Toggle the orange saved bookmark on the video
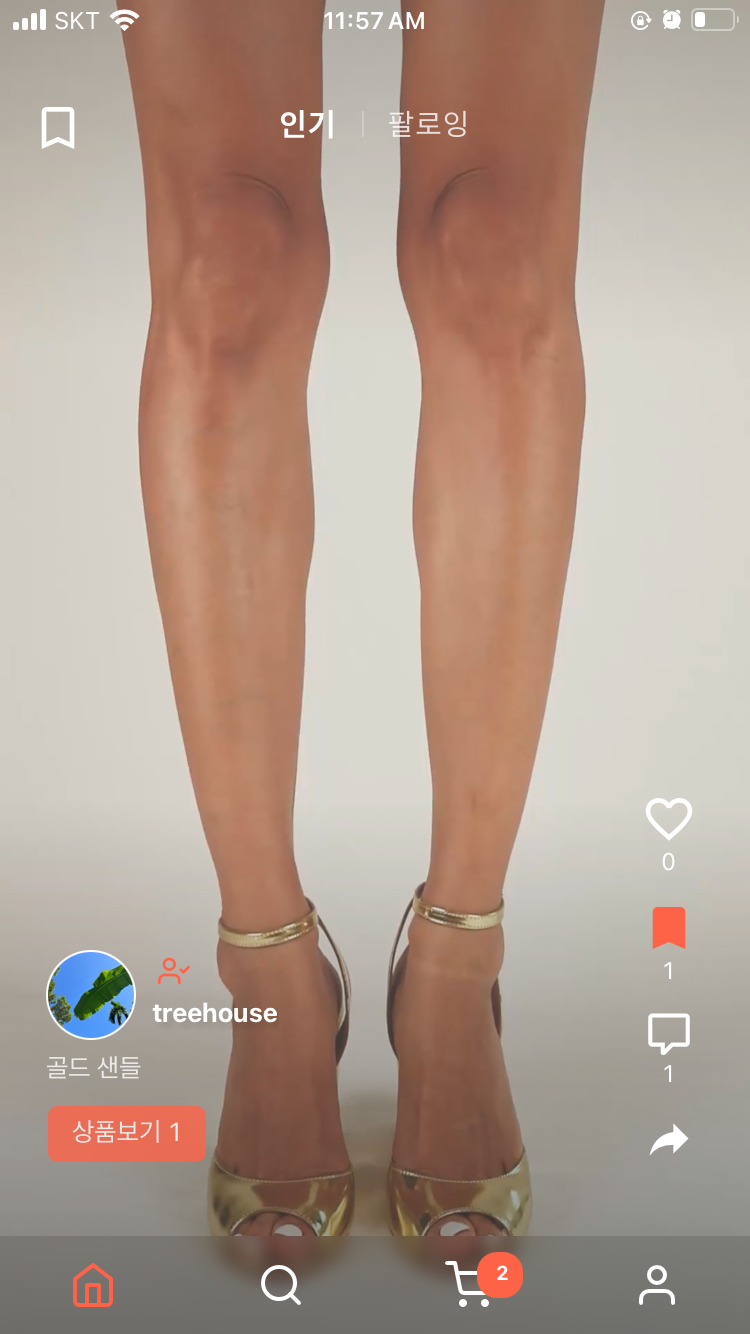 tap(668, 926)
